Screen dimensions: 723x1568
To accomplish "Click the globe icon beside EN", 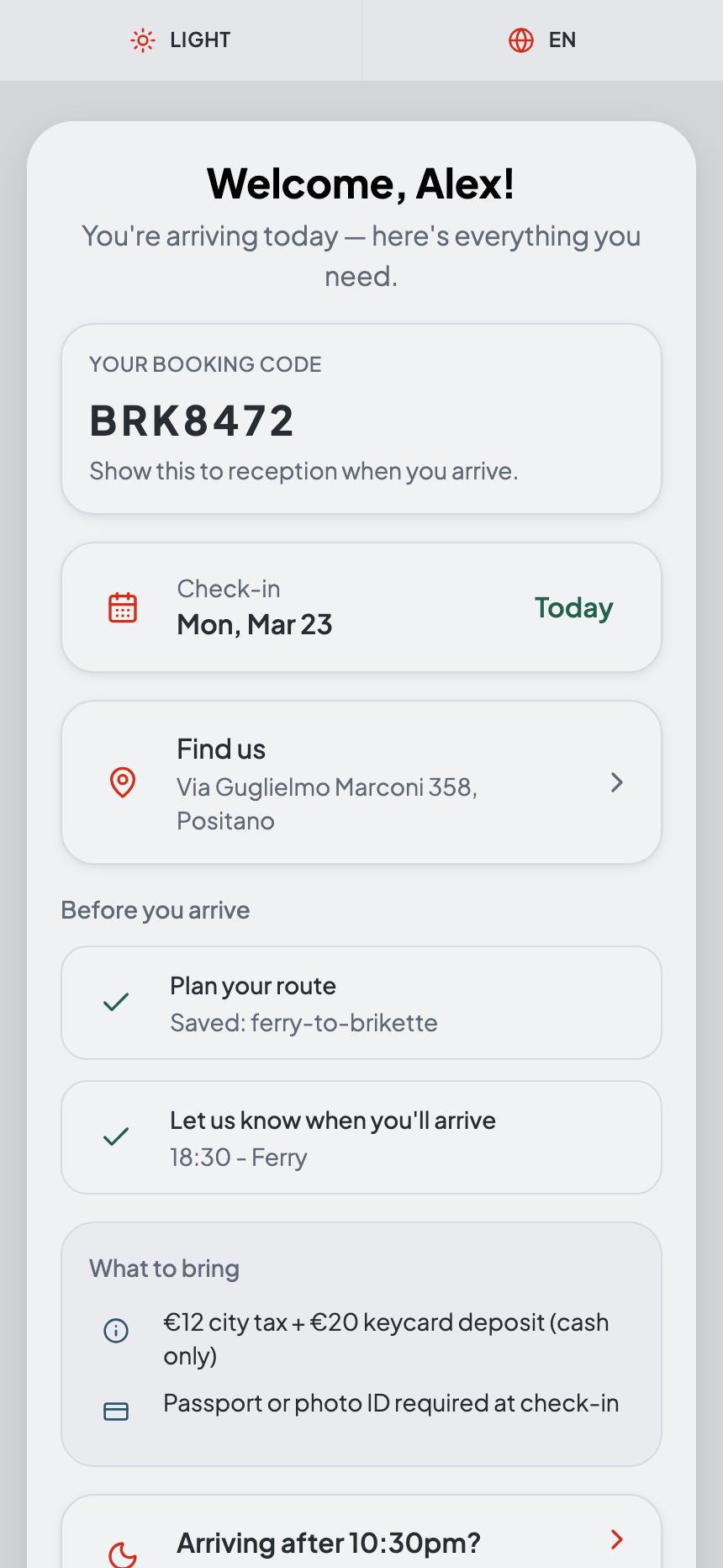I will coord(521,40).
